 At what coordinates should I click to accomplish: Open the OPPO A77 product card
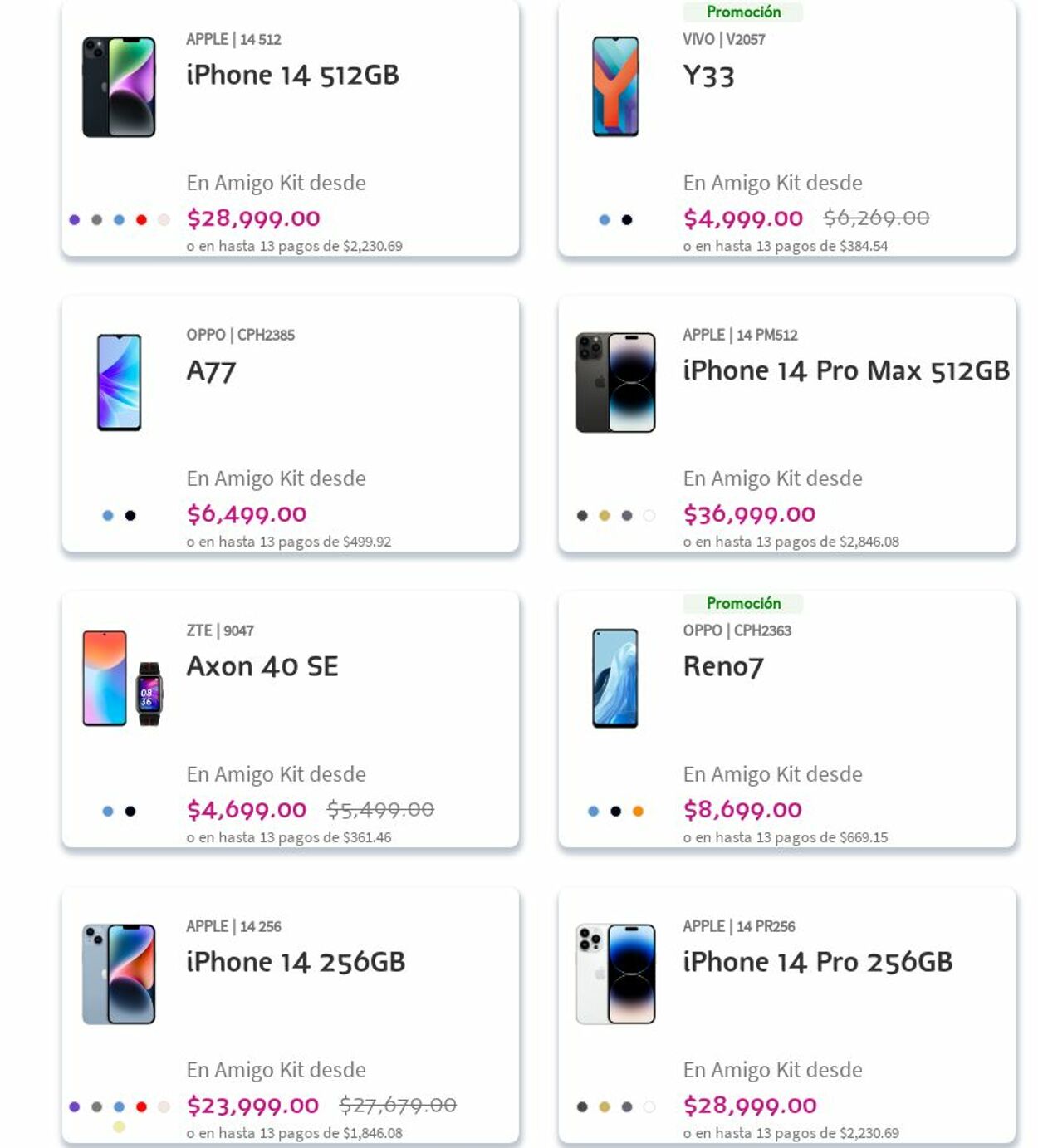(211, 371)
